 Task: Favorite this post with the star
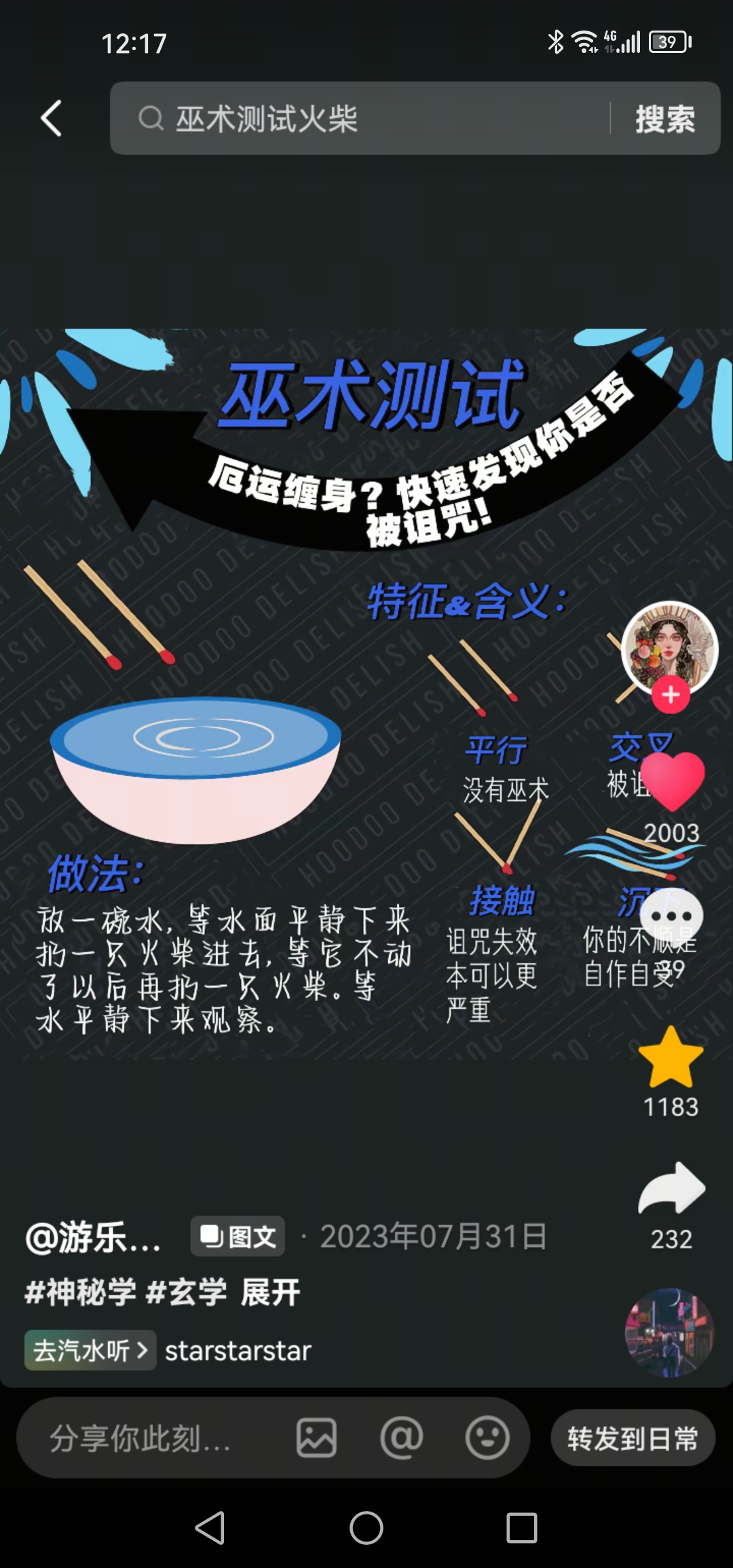[x=671, y=1058]
